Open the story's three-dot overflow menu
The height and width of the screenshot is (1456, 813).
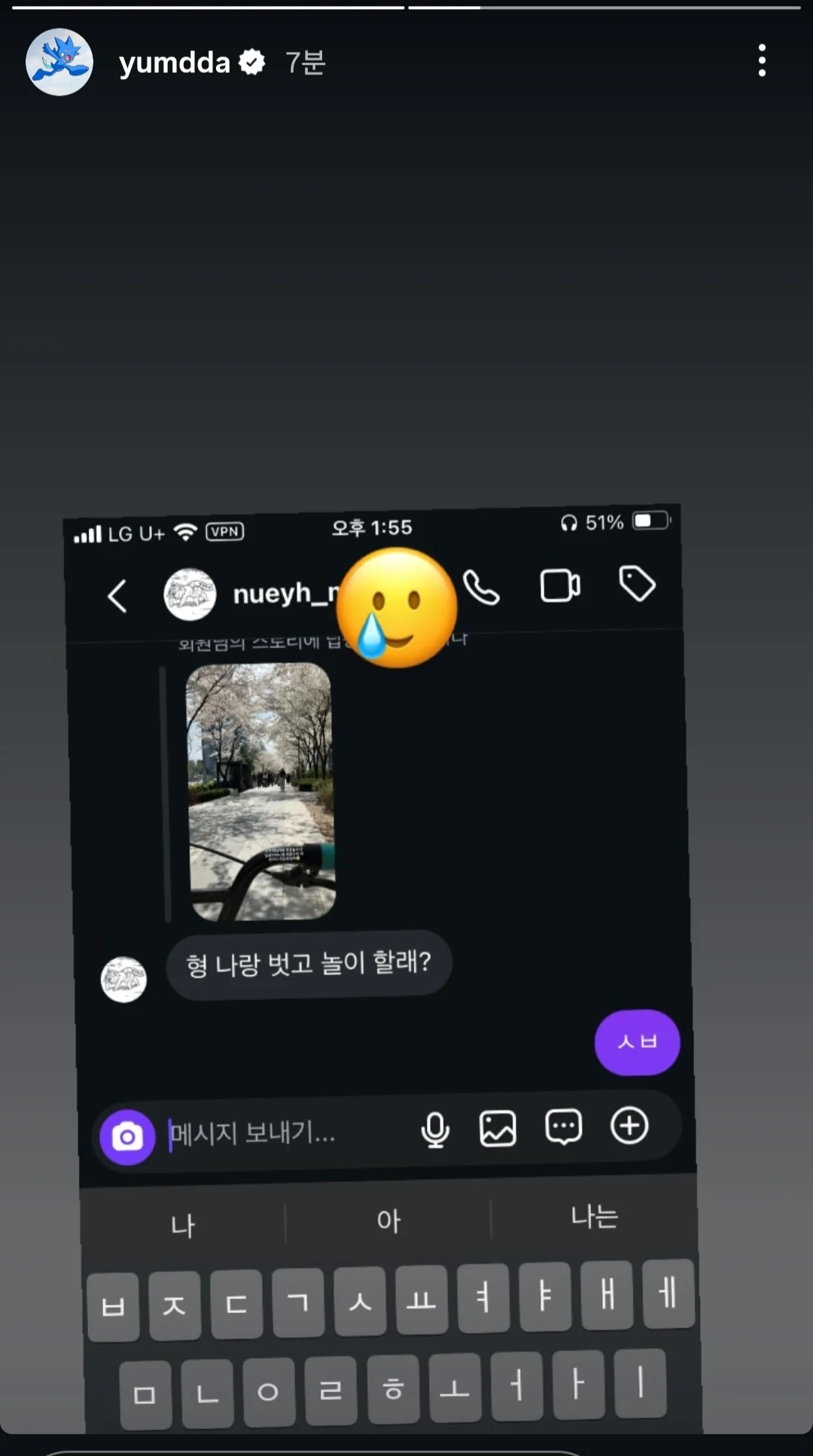tap(762, 60)
